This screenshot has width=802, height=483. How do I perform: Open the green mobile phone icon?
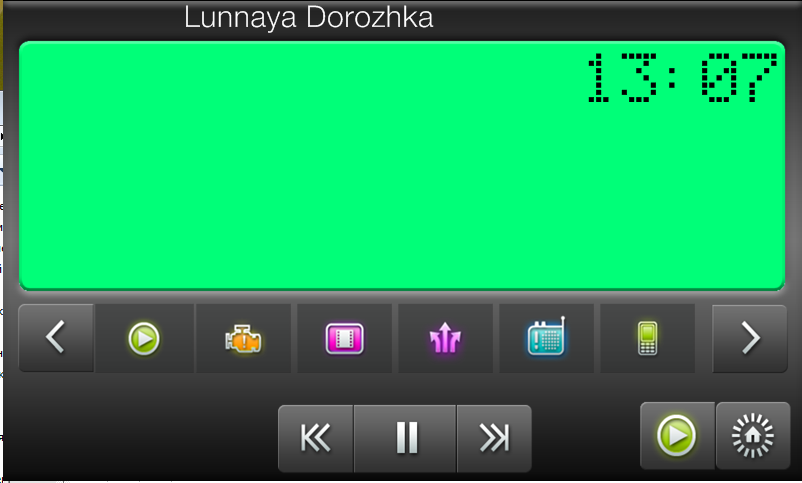pyautogui.click(x=646, y=340)
